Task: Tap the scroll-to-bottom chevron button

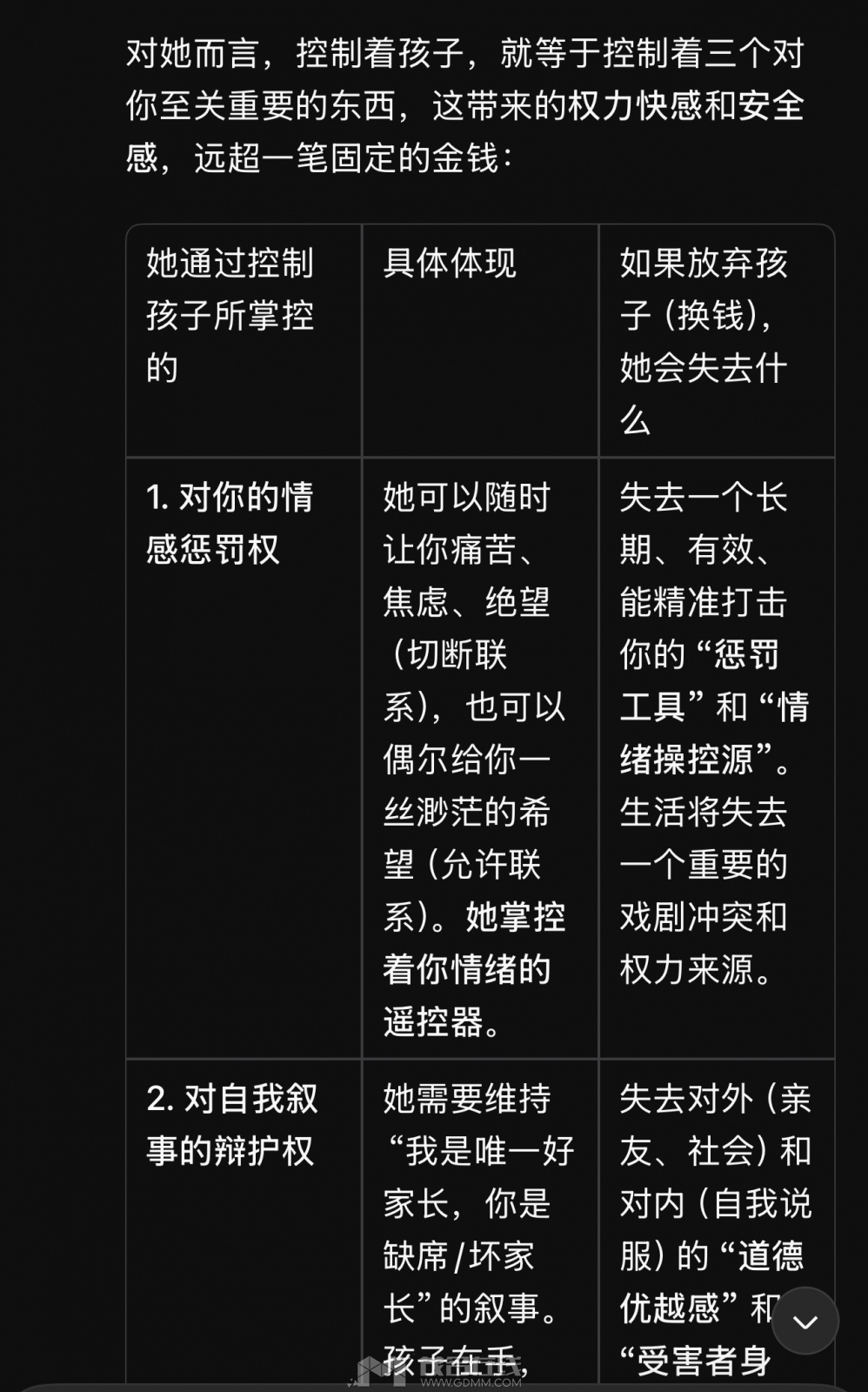Action: 805,1322
